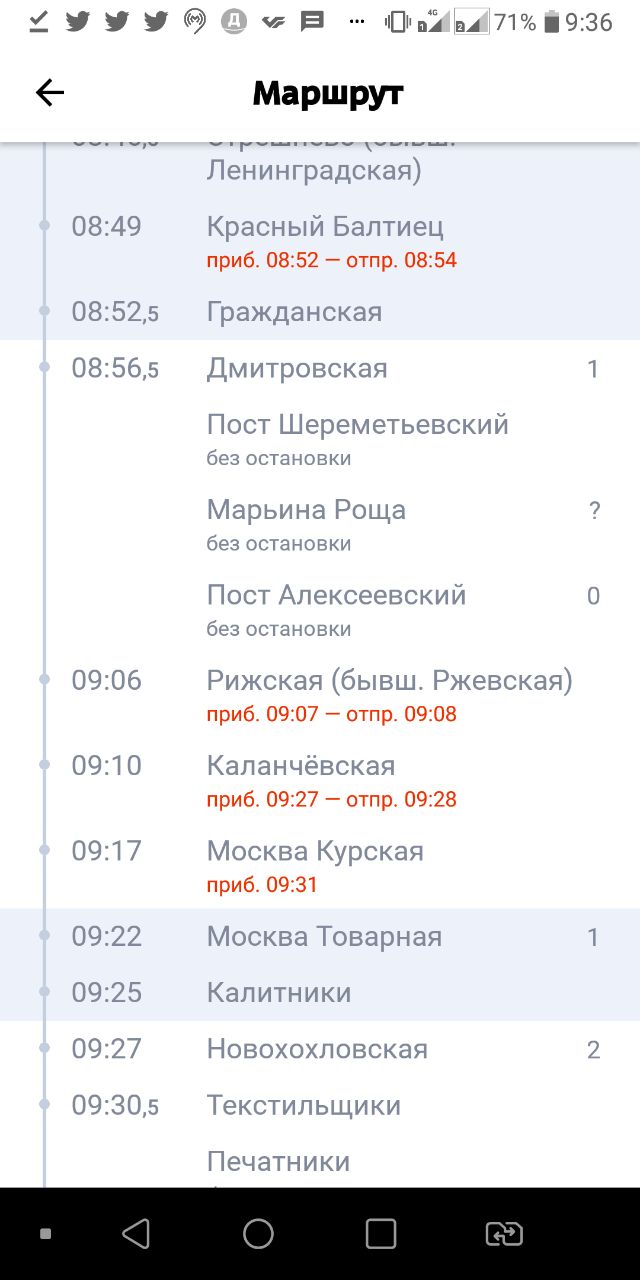Open the recent apps view
This screenshot has height=1280, width=640.
[x=381, y=1234]
